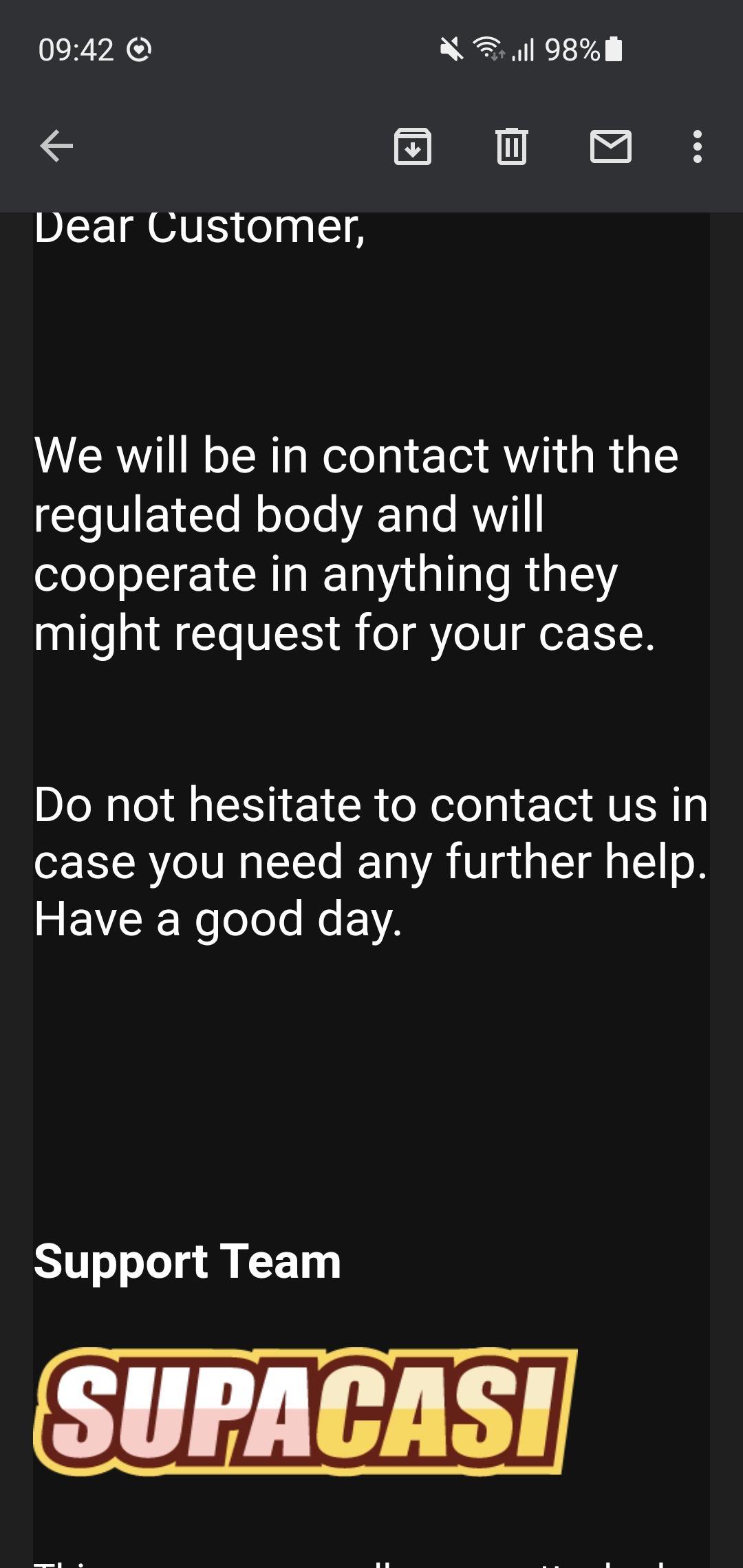Delete this email
The height and width of the screenshot is (1568, 743).
point(512,146)
